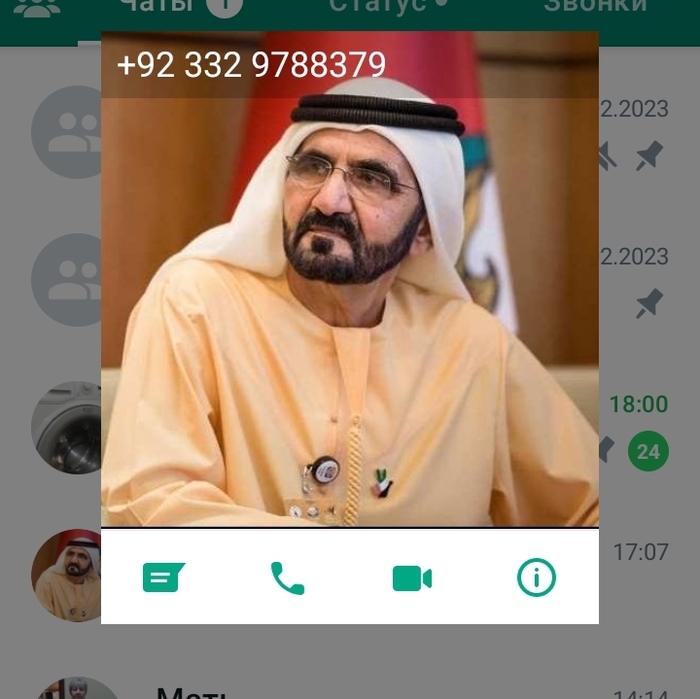Send a message to +92 332 9788379
The height and width of the screenshot is (699, 700).
point(163,577)
